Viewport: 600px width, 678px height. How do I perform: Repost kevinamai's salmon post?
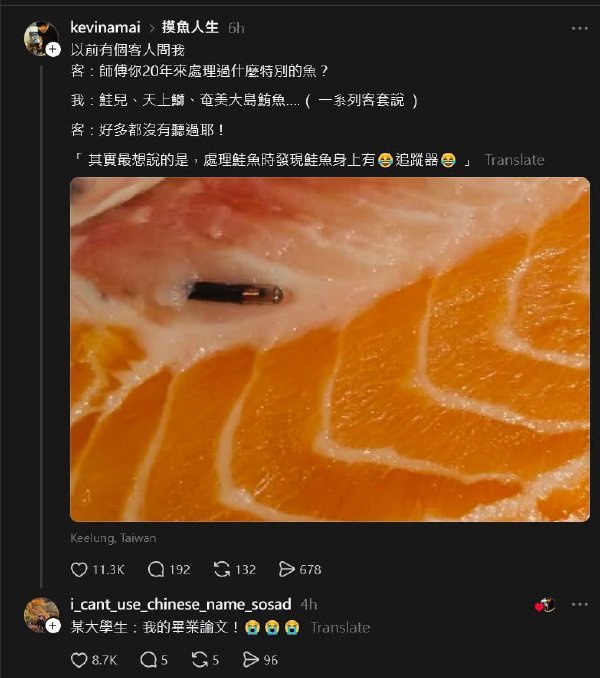(x=222, y=569)
